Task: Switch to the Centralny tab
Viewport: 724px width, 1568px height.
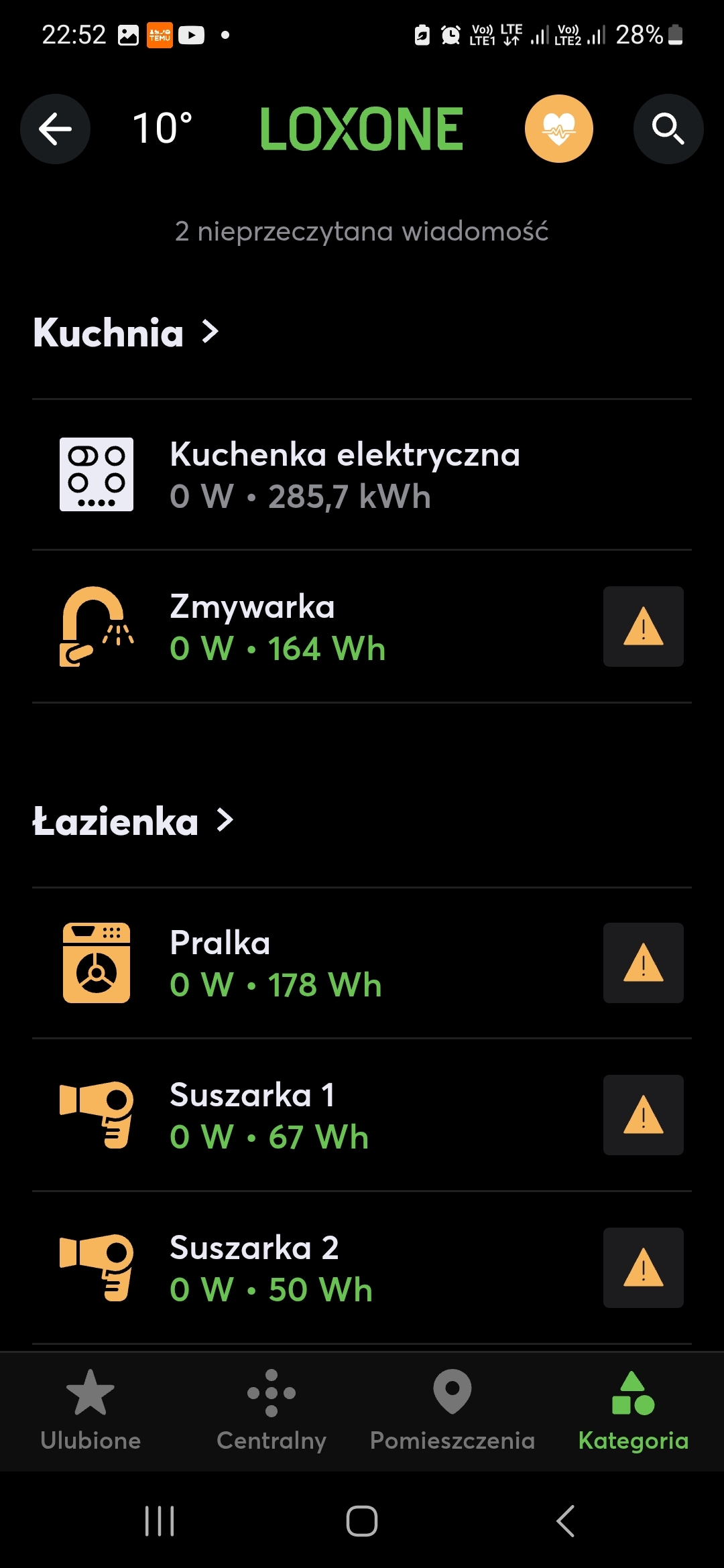Action: coord(271,1410)
